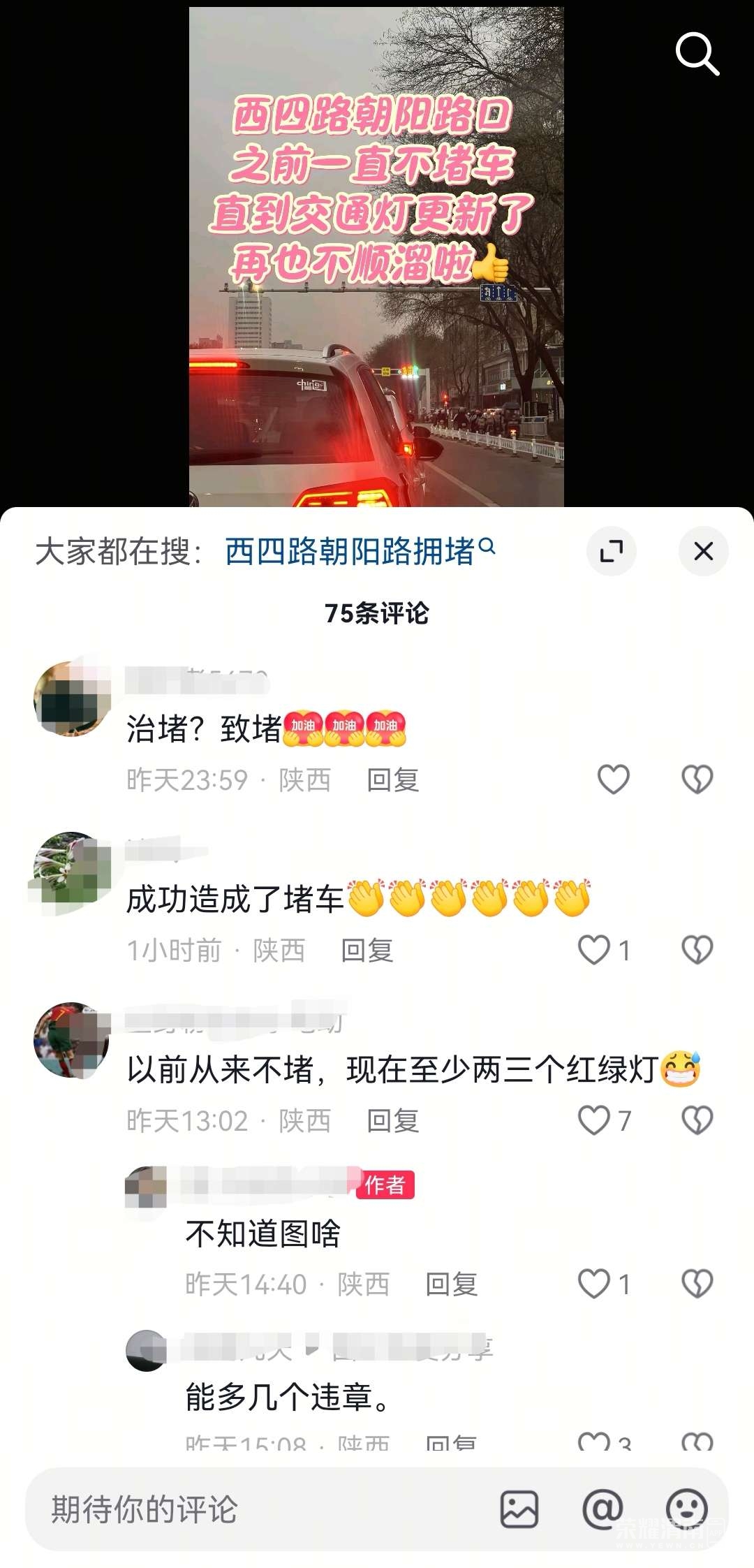Expand the comments panel to full screen
This screenshot has width=754, height=1568.
612,551
